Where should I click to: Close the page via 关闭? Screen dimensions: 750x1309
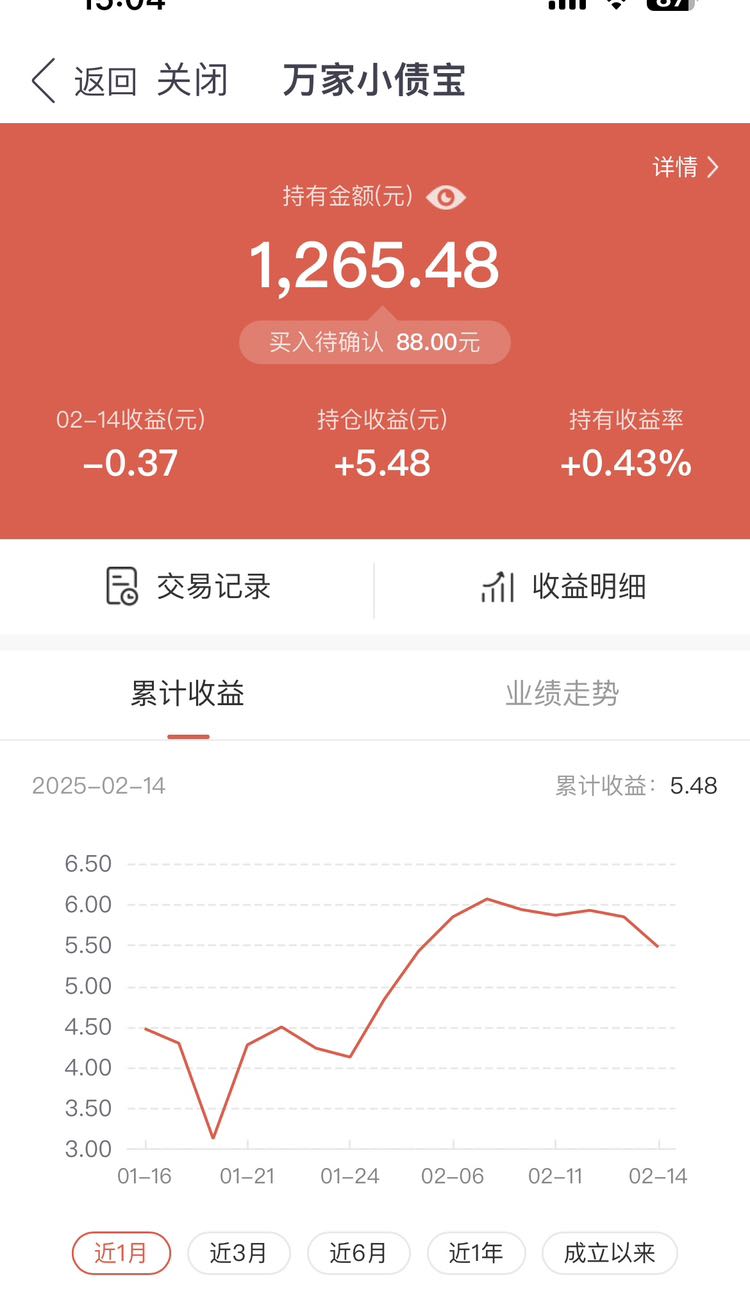coord(192,81)
